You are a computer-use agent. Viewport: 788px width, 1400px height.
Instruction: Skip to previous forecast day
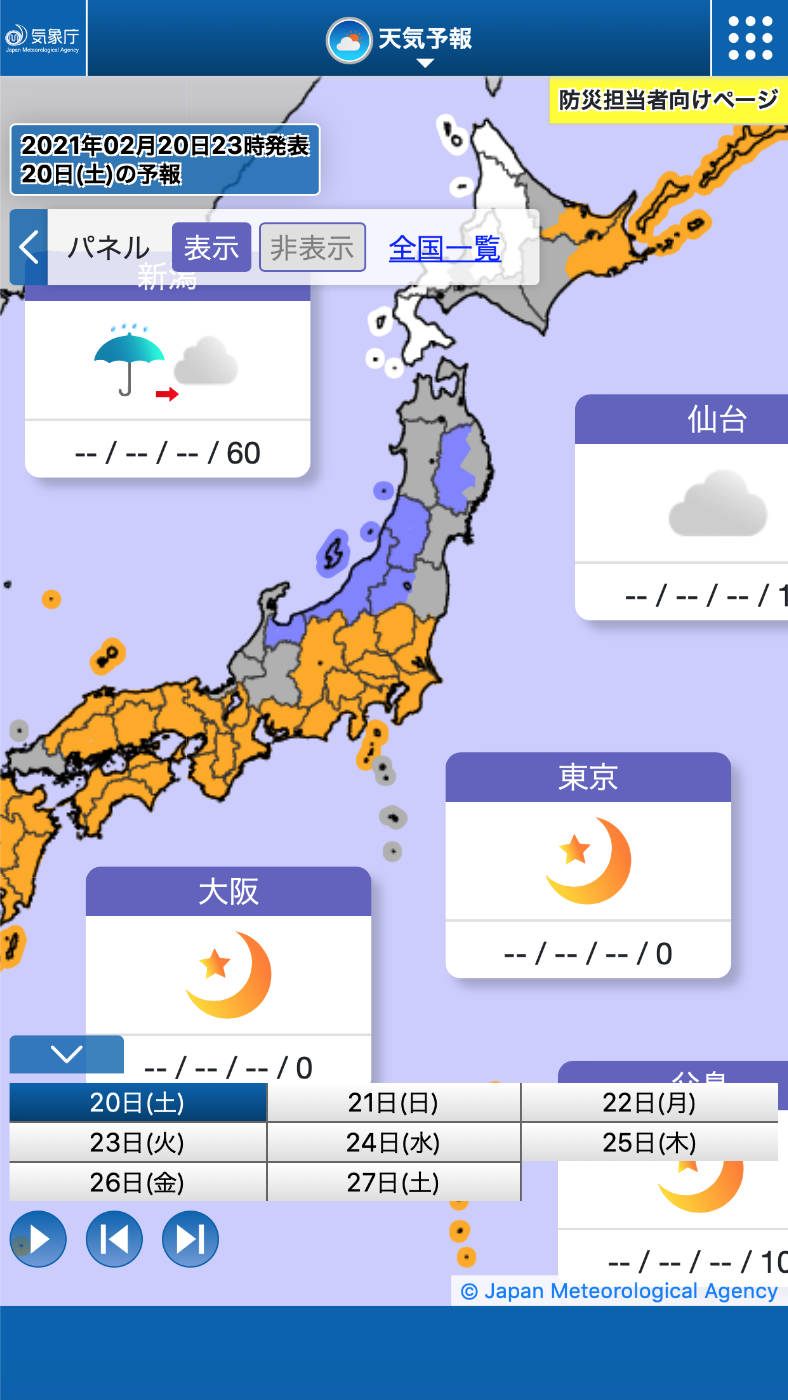pos(114,1240)
